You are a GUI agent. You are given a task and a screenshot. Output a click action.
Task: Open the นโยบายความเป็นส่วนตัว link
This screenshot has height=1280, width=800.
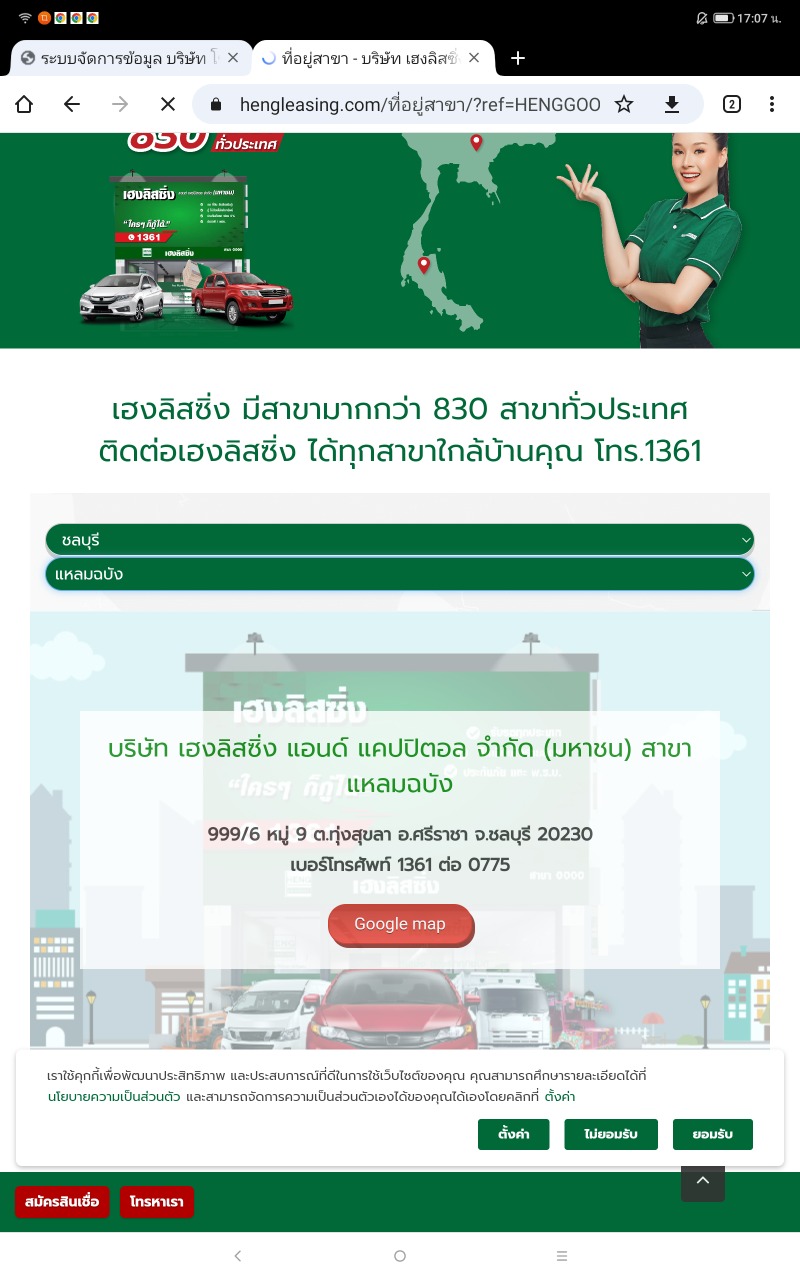(114, 1096)
